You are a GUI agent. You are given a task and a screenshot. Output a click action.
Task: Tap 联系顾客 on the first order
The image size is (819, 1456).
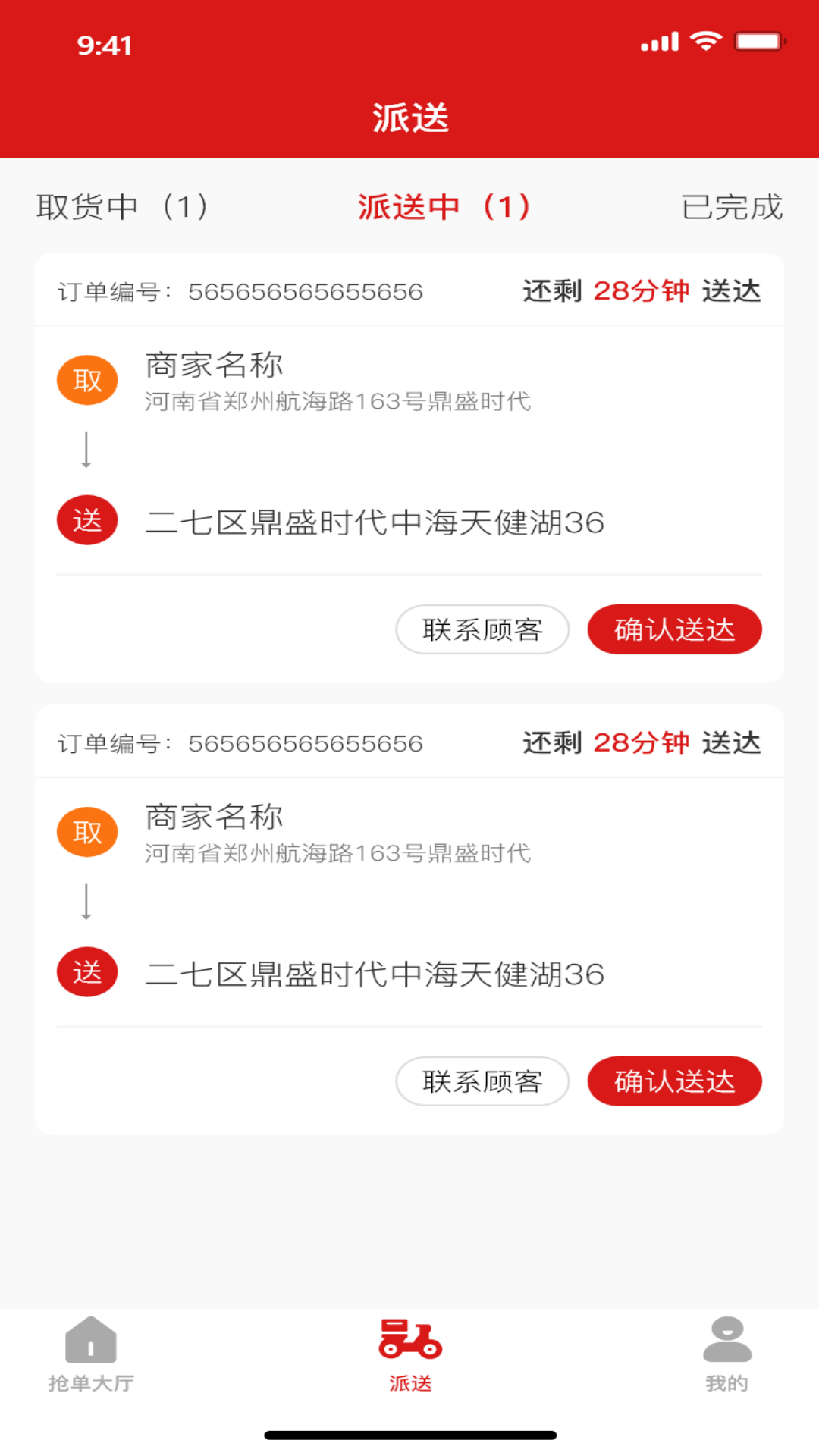pos(482,629)
